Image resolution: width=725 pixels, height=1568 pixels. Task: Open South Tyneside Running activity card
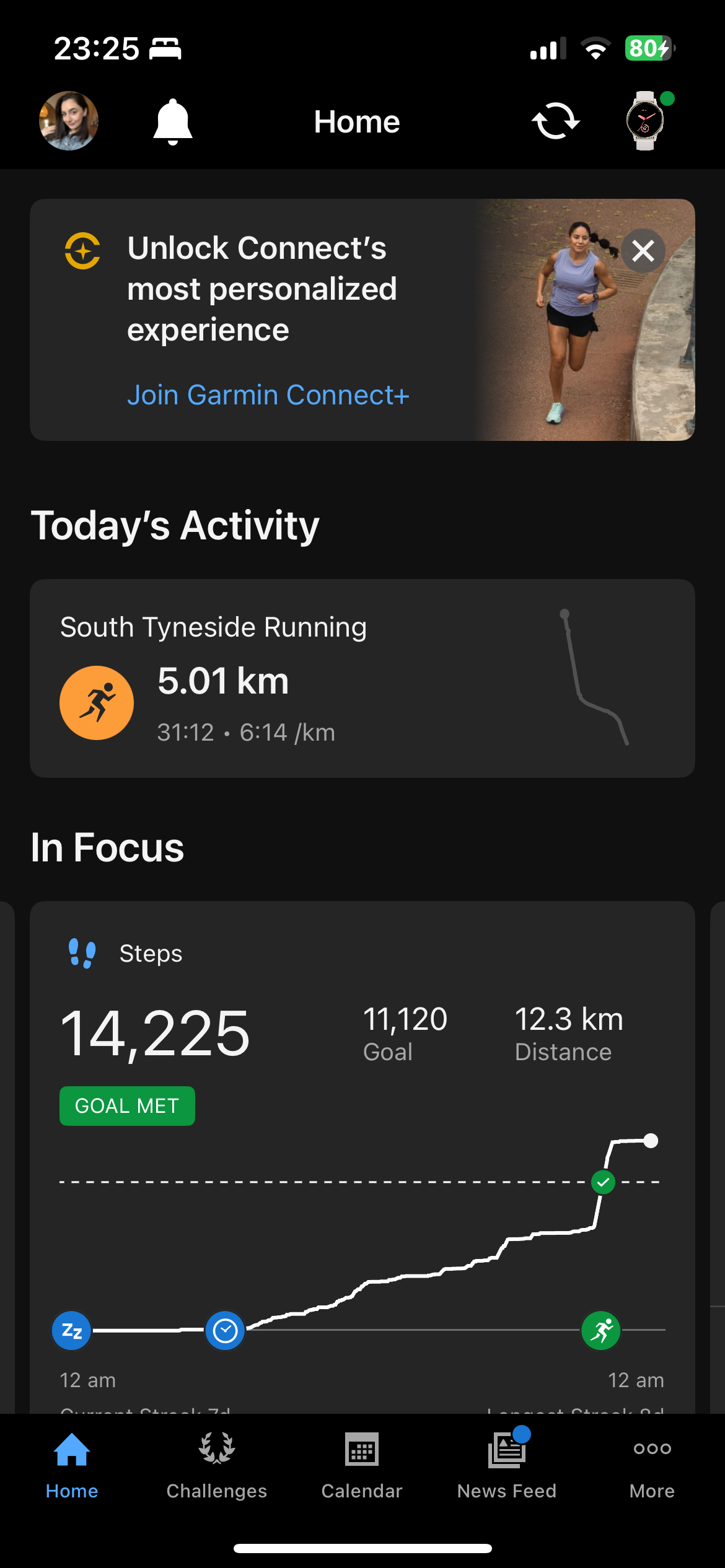point(362,678)
